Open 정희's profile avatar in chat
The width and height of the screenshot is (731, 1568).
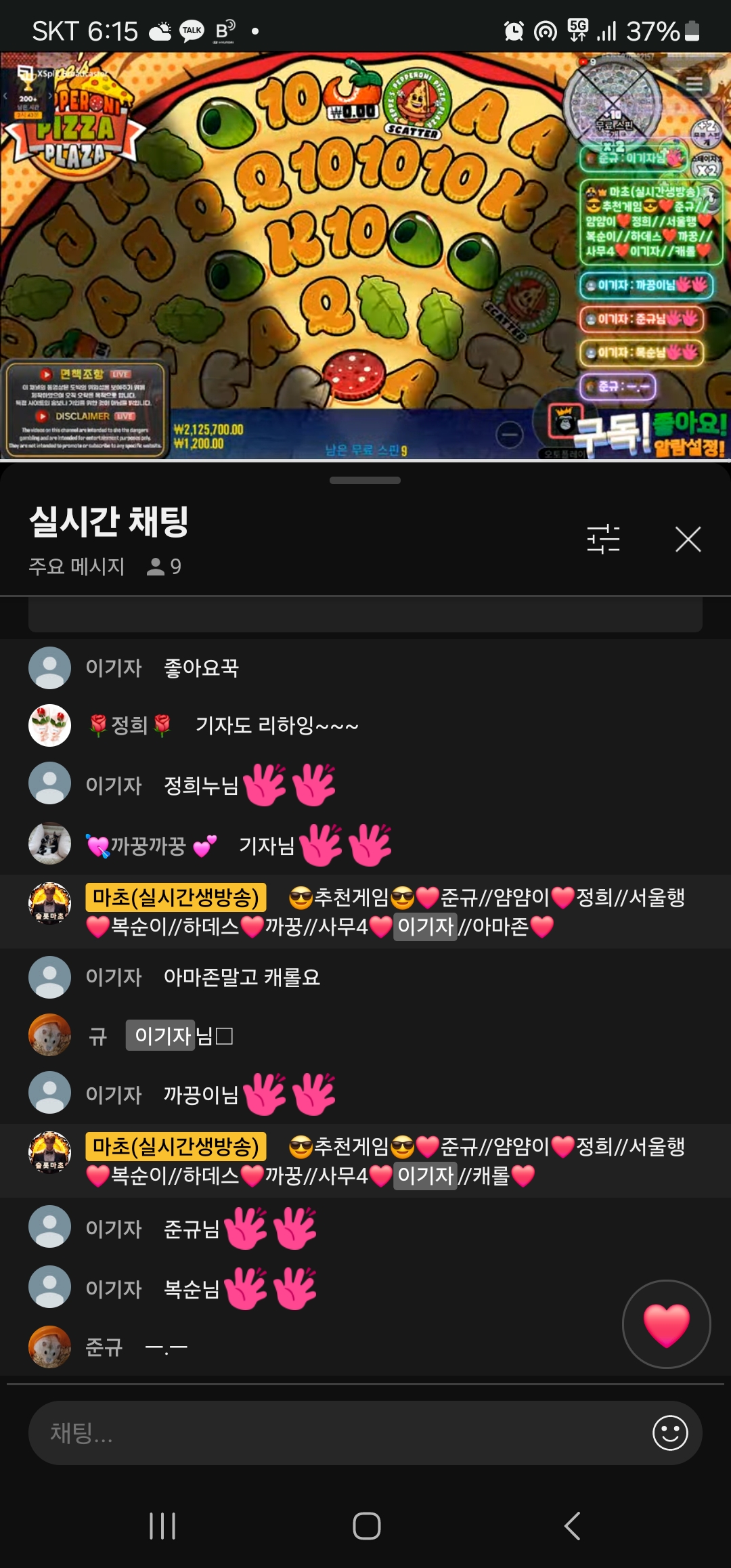pyautogui.click(x=49, y=725)
